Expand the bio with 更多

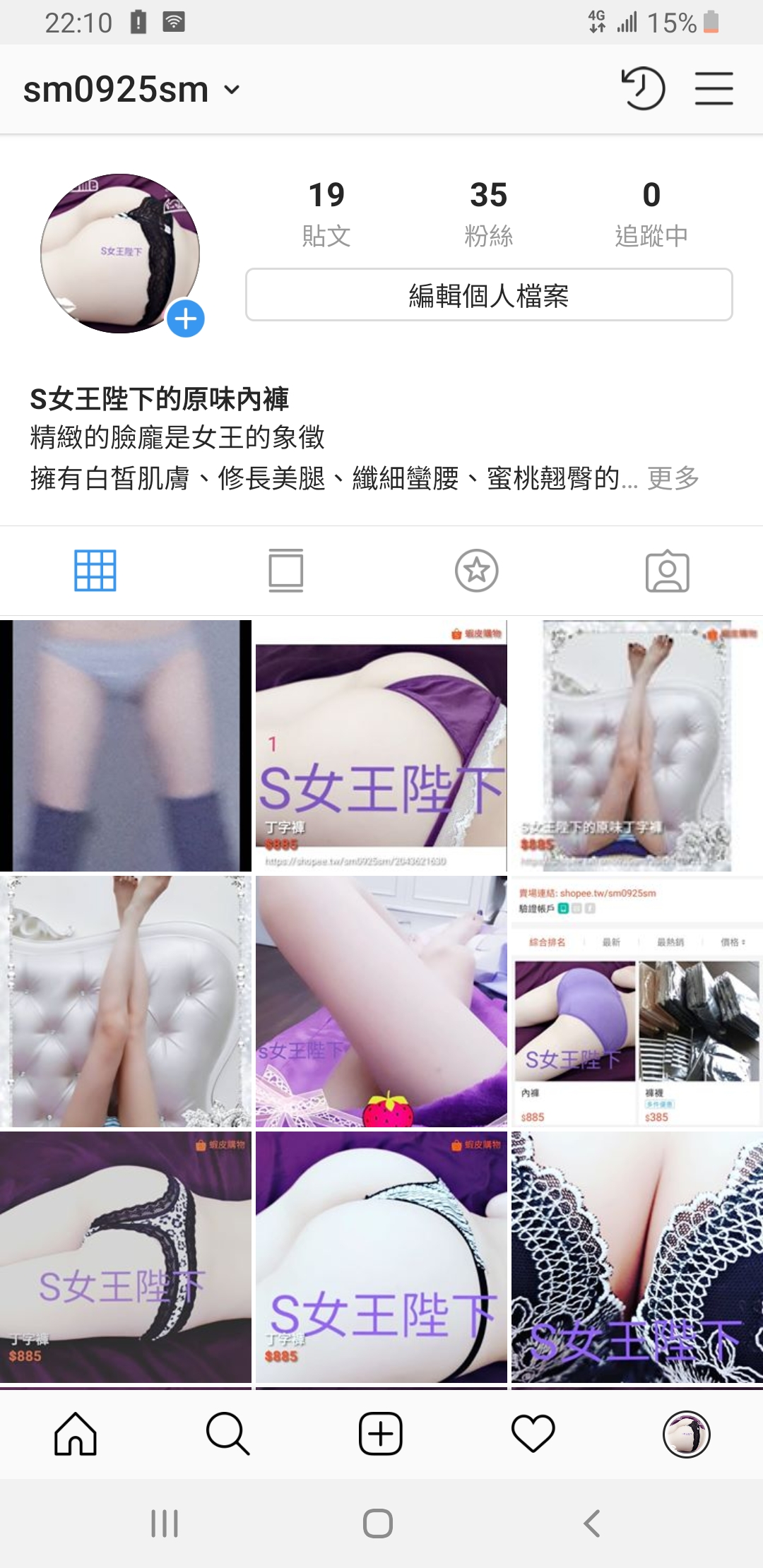coord(672,478)
